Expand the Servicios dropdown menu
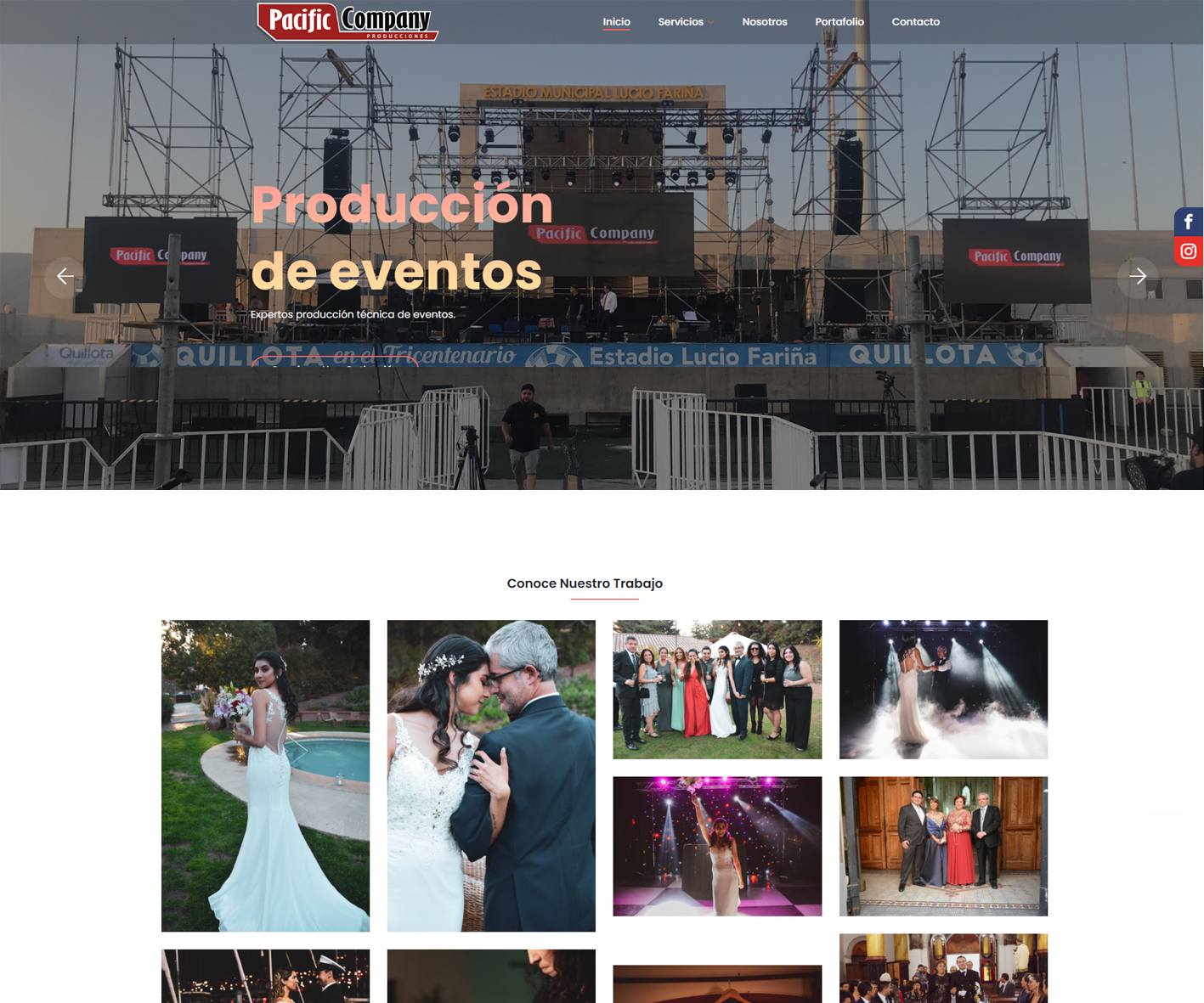Image resolution: width=1204 pixels, height=1003 pixels. 685,22
